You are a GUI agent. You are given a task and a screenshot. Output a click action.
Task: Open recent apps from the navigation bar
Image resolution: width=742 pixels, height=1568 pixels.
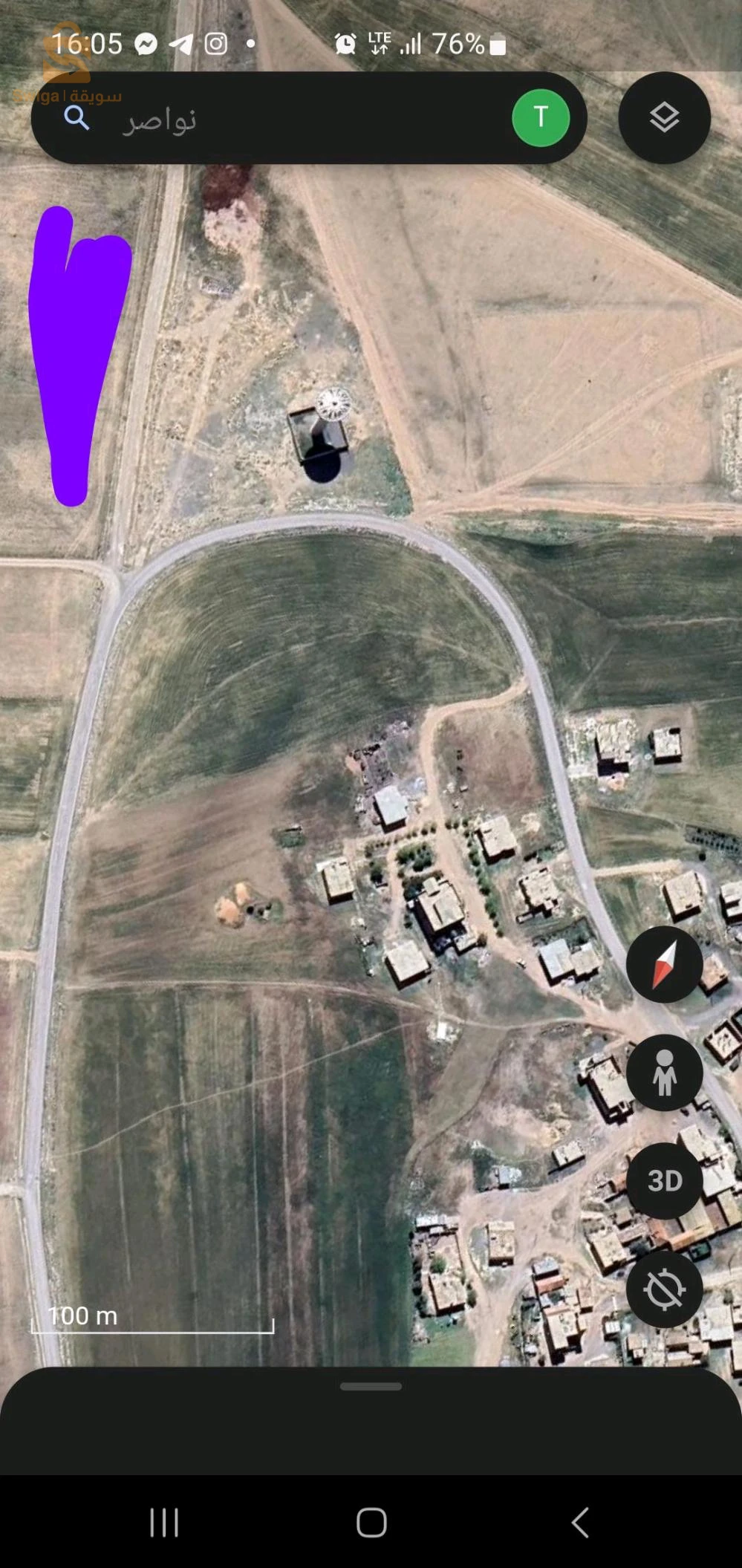(x=164, y=1522)
